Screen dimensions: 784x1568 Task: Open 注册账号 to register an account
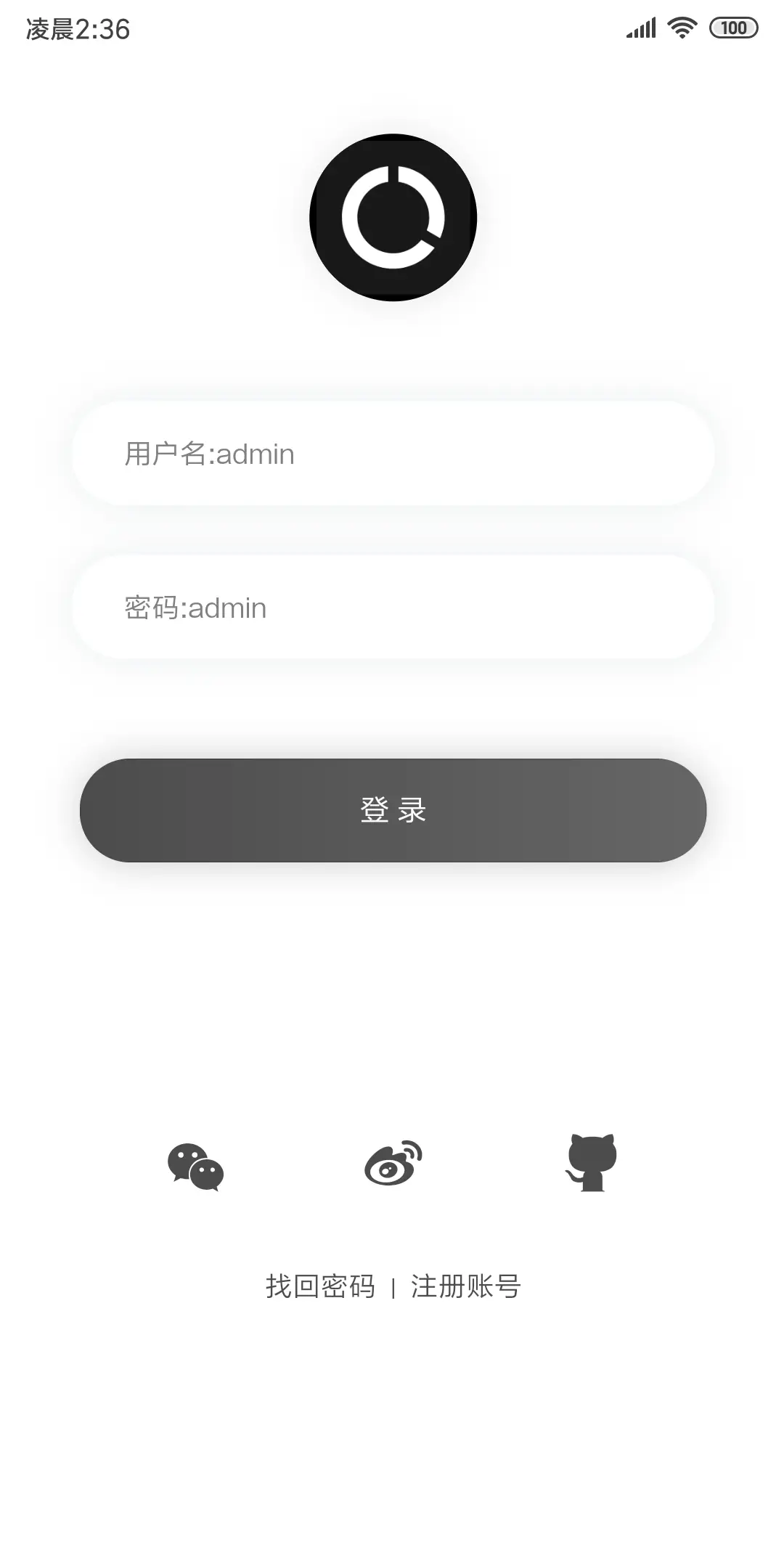click(x=466, y=1286)
